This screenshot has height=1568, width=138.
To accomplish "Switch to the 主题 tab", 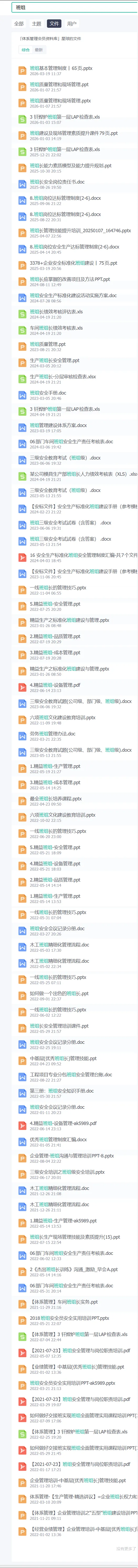I will point(37,24).
